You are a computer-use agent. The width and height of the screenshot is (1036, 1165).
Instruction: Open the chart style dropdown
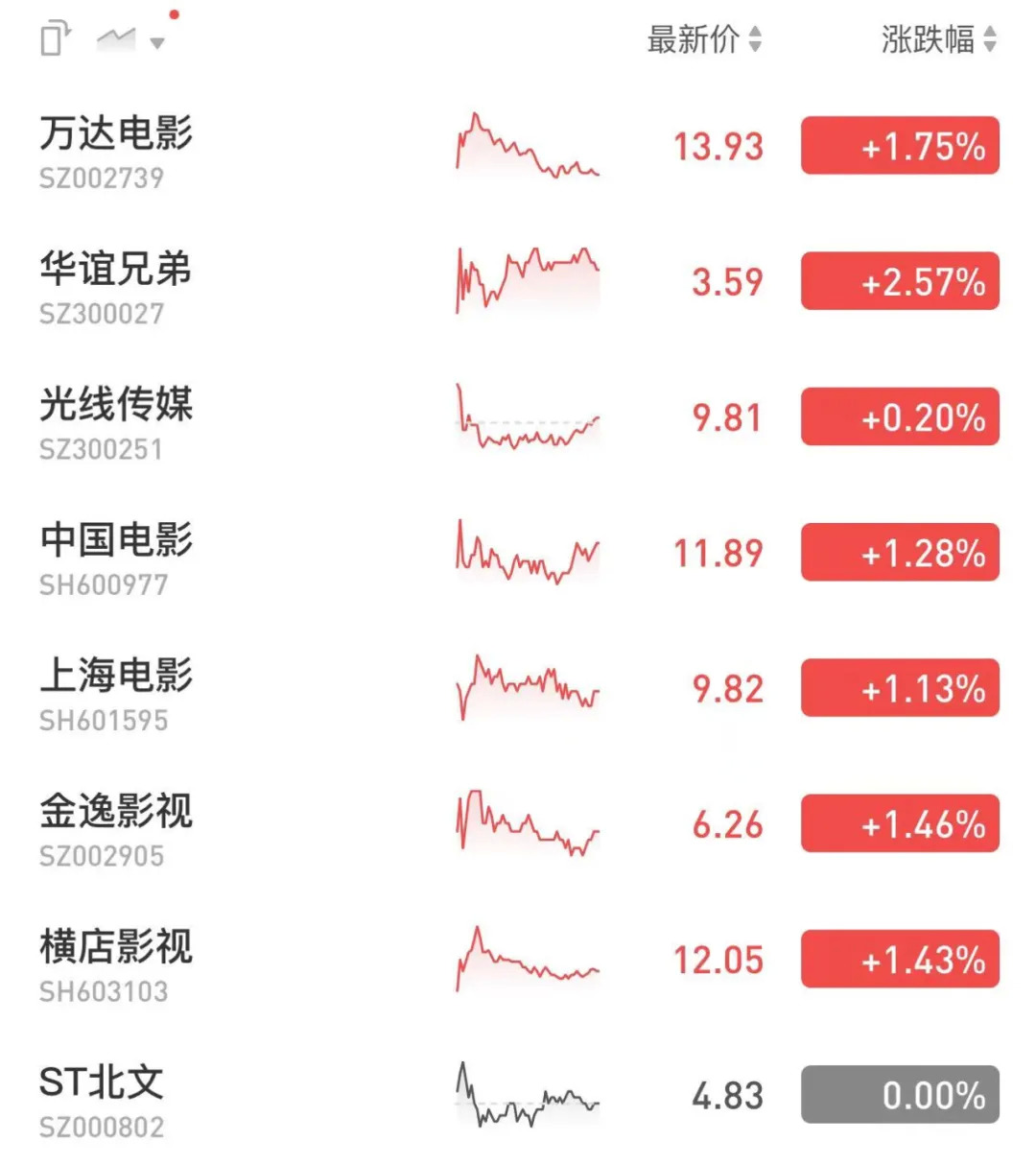(130, 40)
